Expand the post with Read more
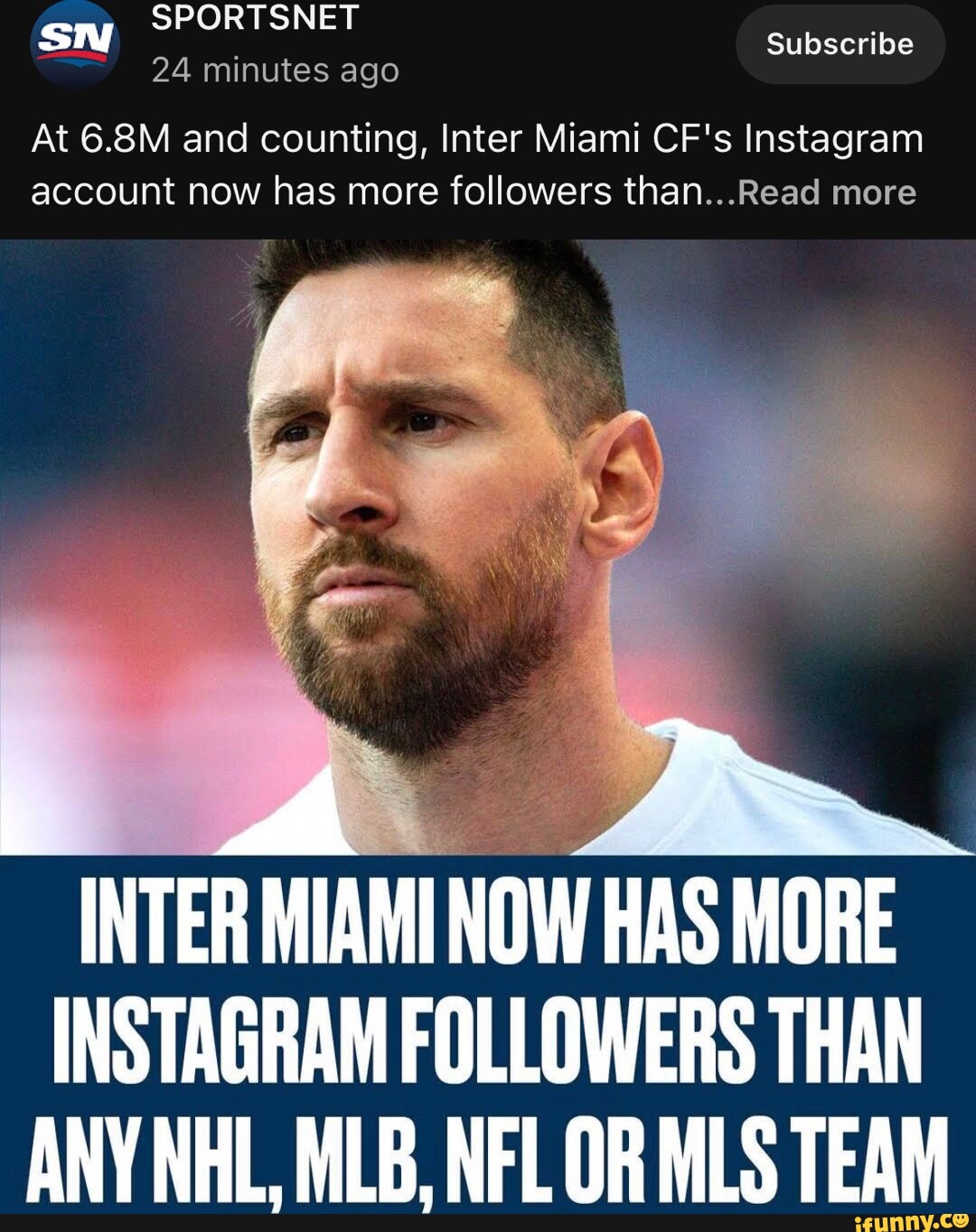Image resolution: width=976 pixels, height=1232 pixels. [827, 193]
